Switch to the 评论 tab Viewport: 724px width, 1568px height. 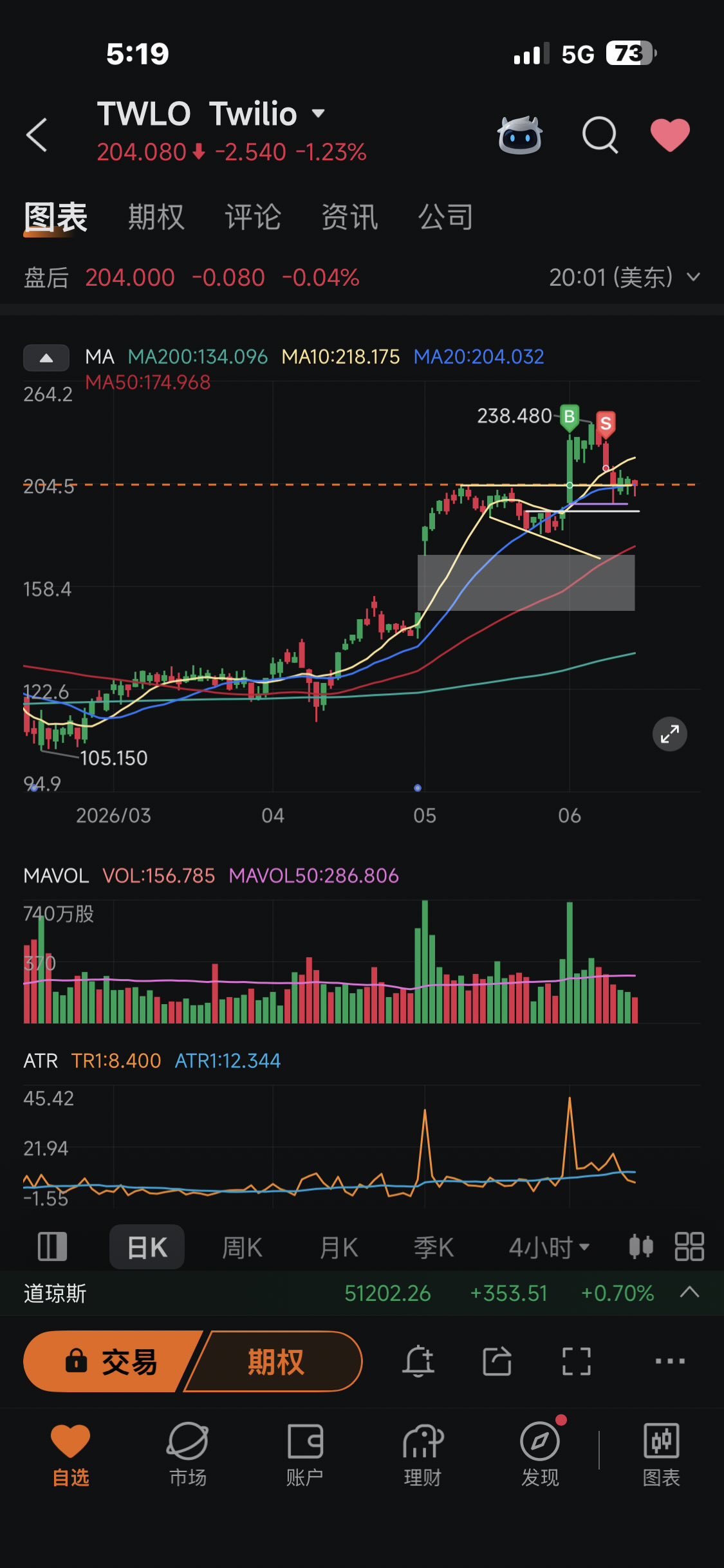pyautogui.click(x=253, y=217)
